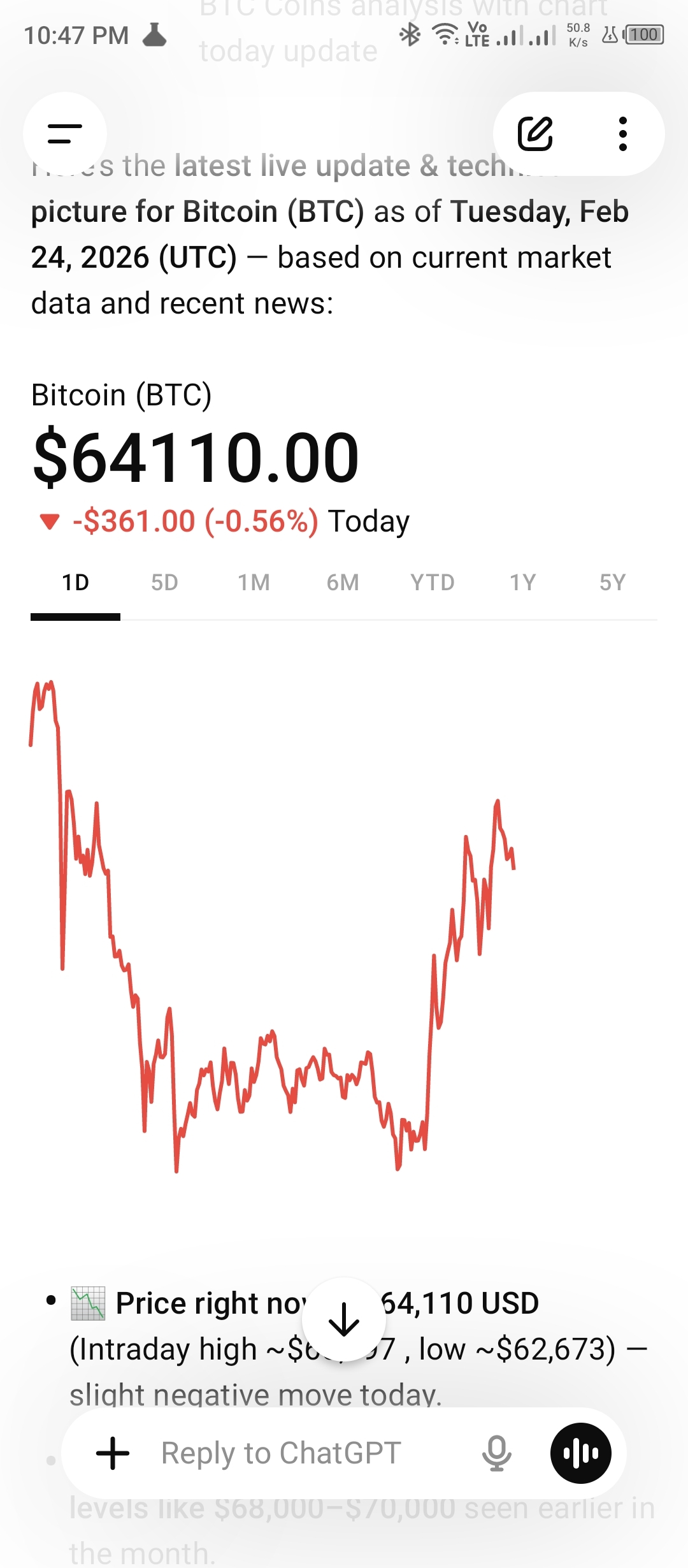Show the 6M chart range

343,583
